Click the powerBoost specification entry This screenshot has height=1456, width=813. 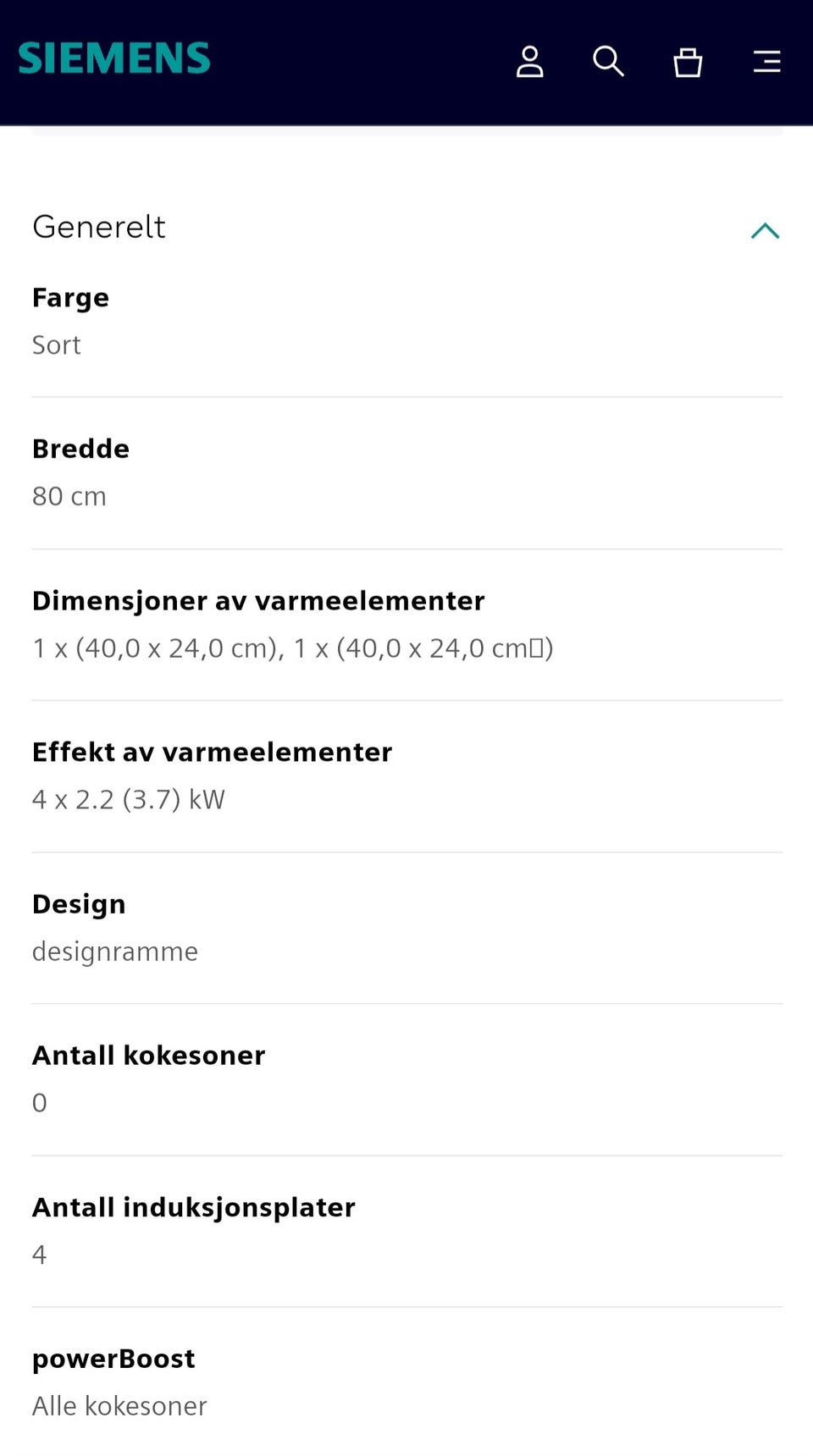click(113, 1358)
